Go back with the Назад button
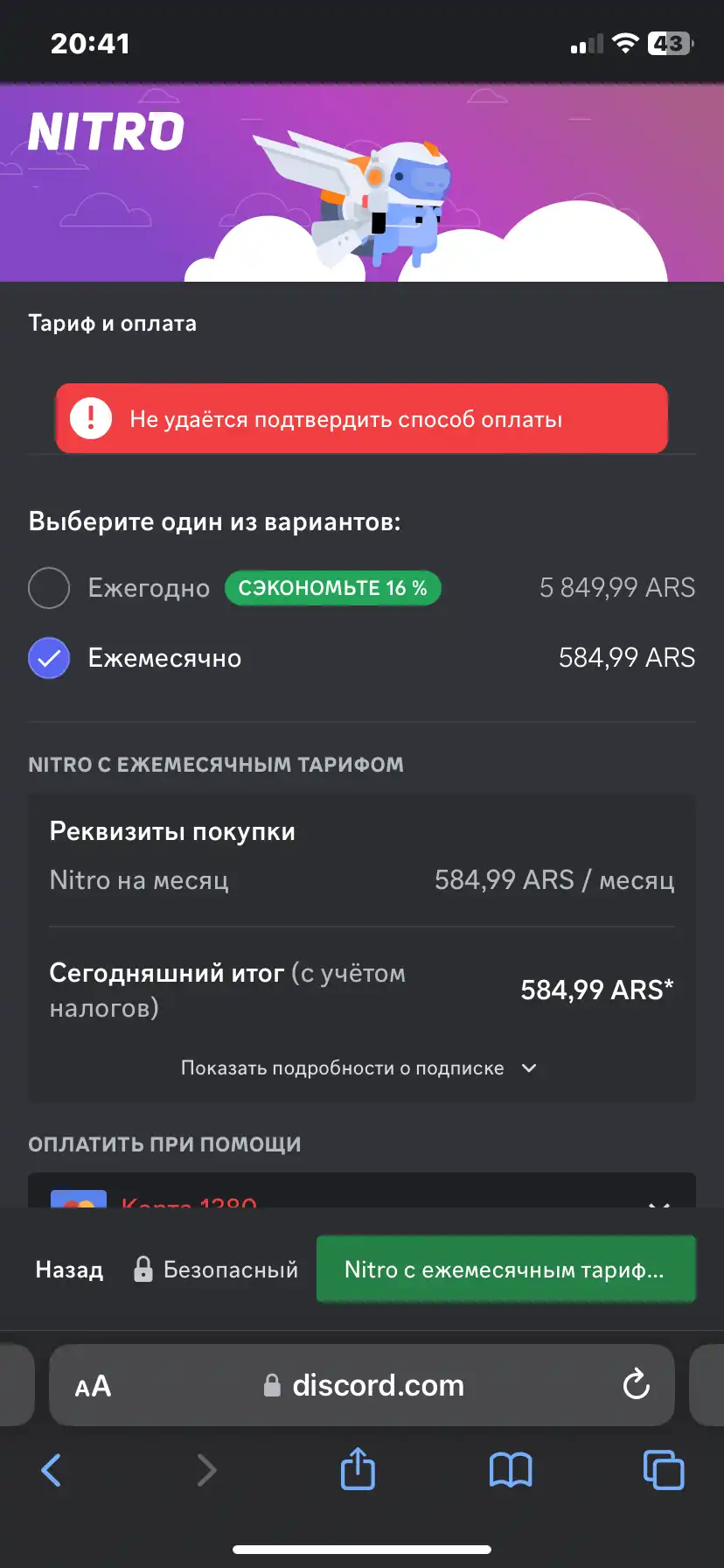The width and height of the screenshot is (724, 1568). pyautogui.click(x=69, y=1270)
